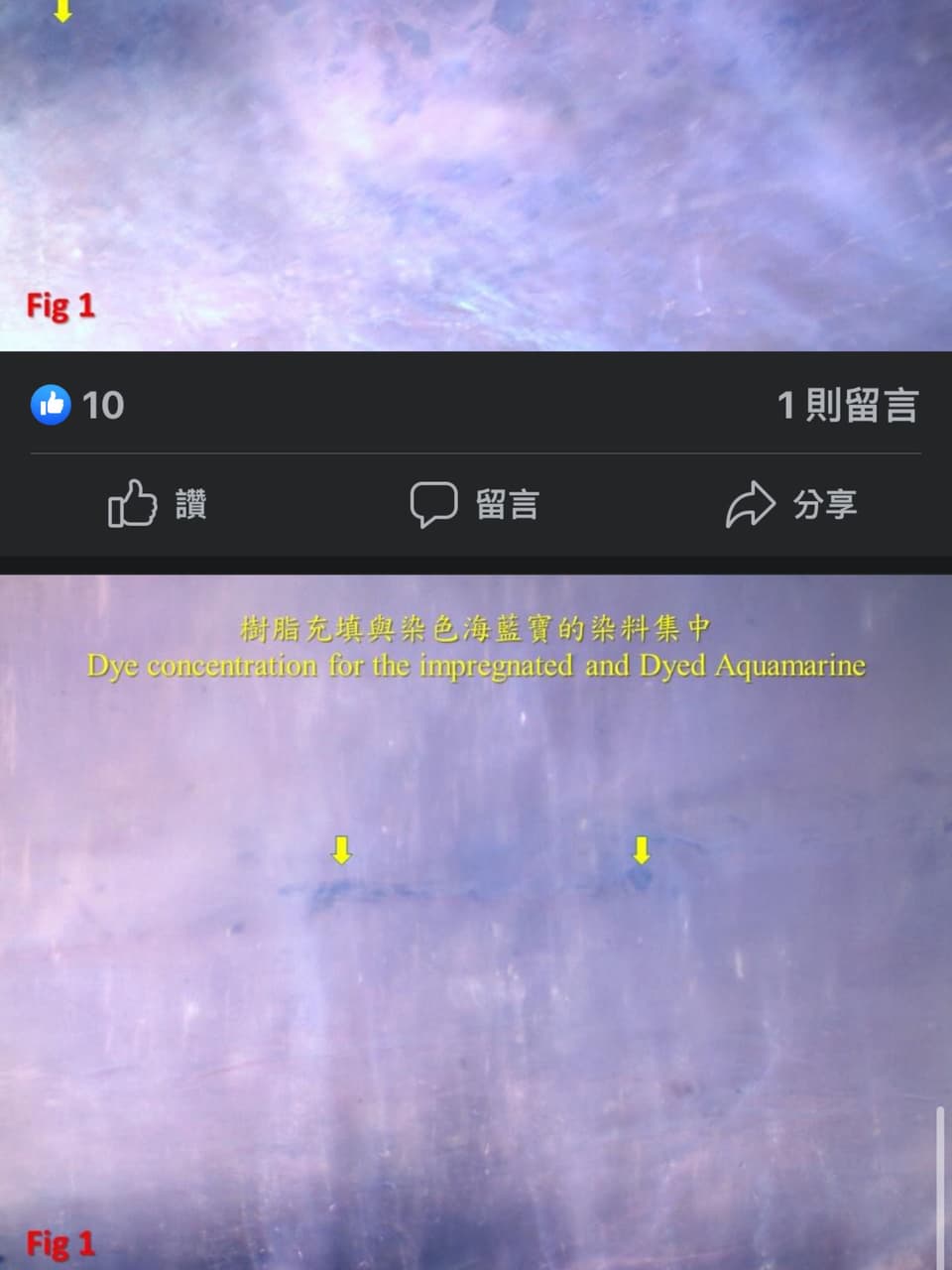Open the 留言 comment box
952x1270 pixels.
[x=474, y=504]
